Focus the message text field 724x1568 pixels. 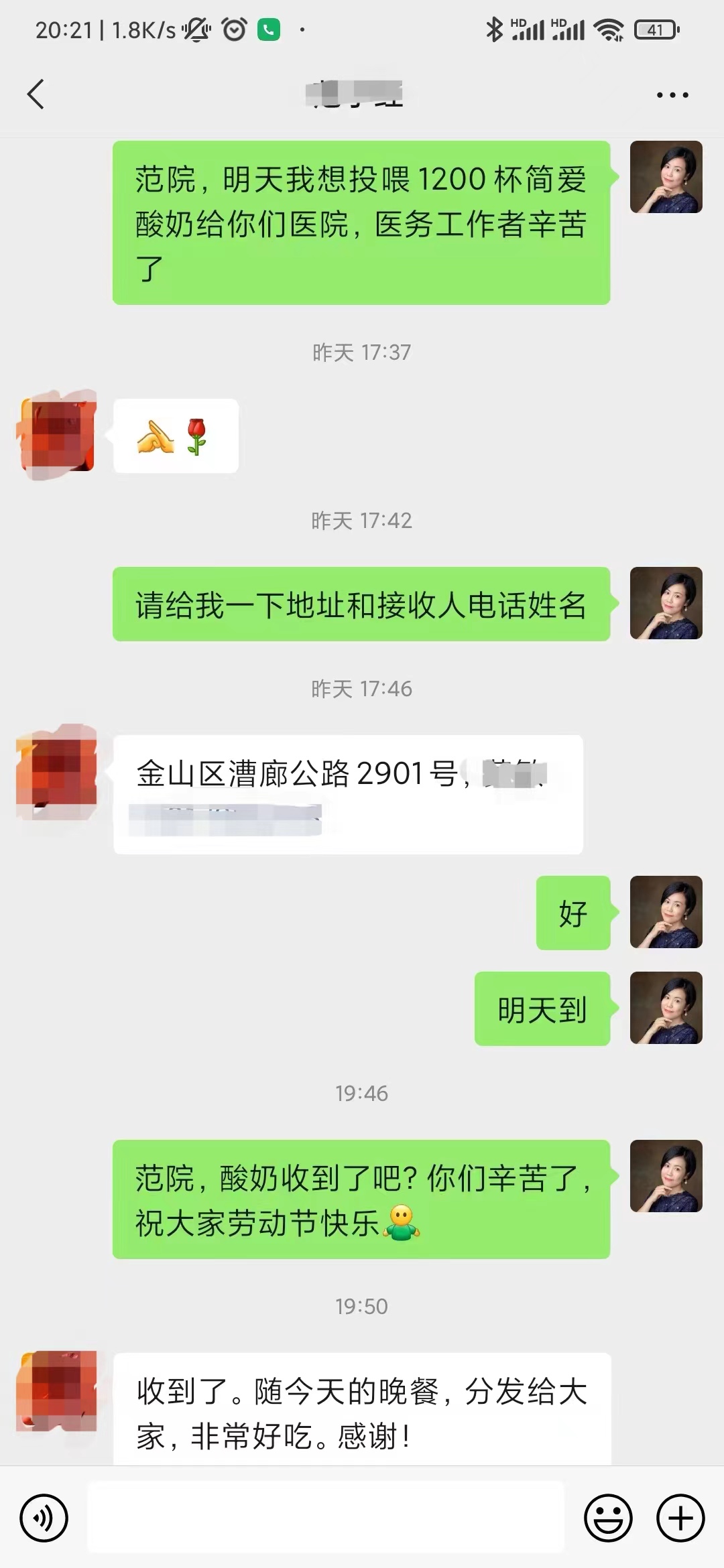click(x=326, y=1517)
